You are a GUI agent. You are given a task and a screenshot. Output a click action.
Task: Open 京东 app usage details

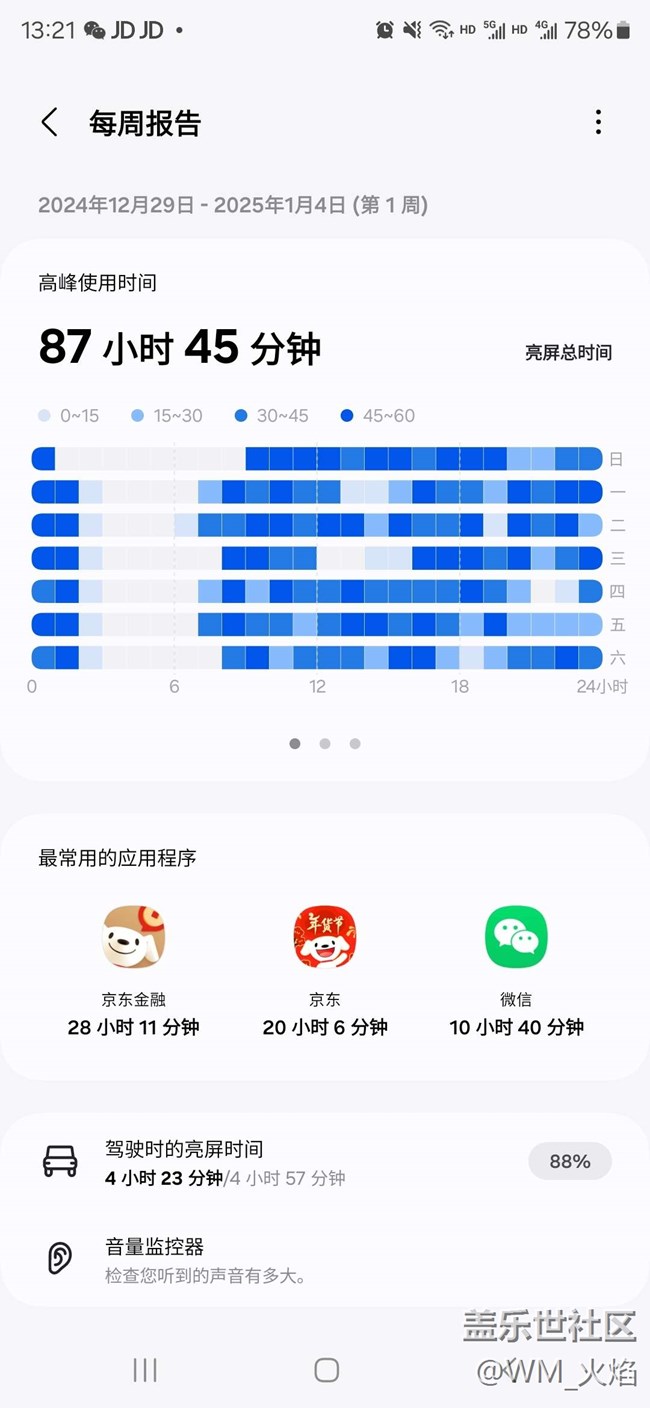coord(325,970)
